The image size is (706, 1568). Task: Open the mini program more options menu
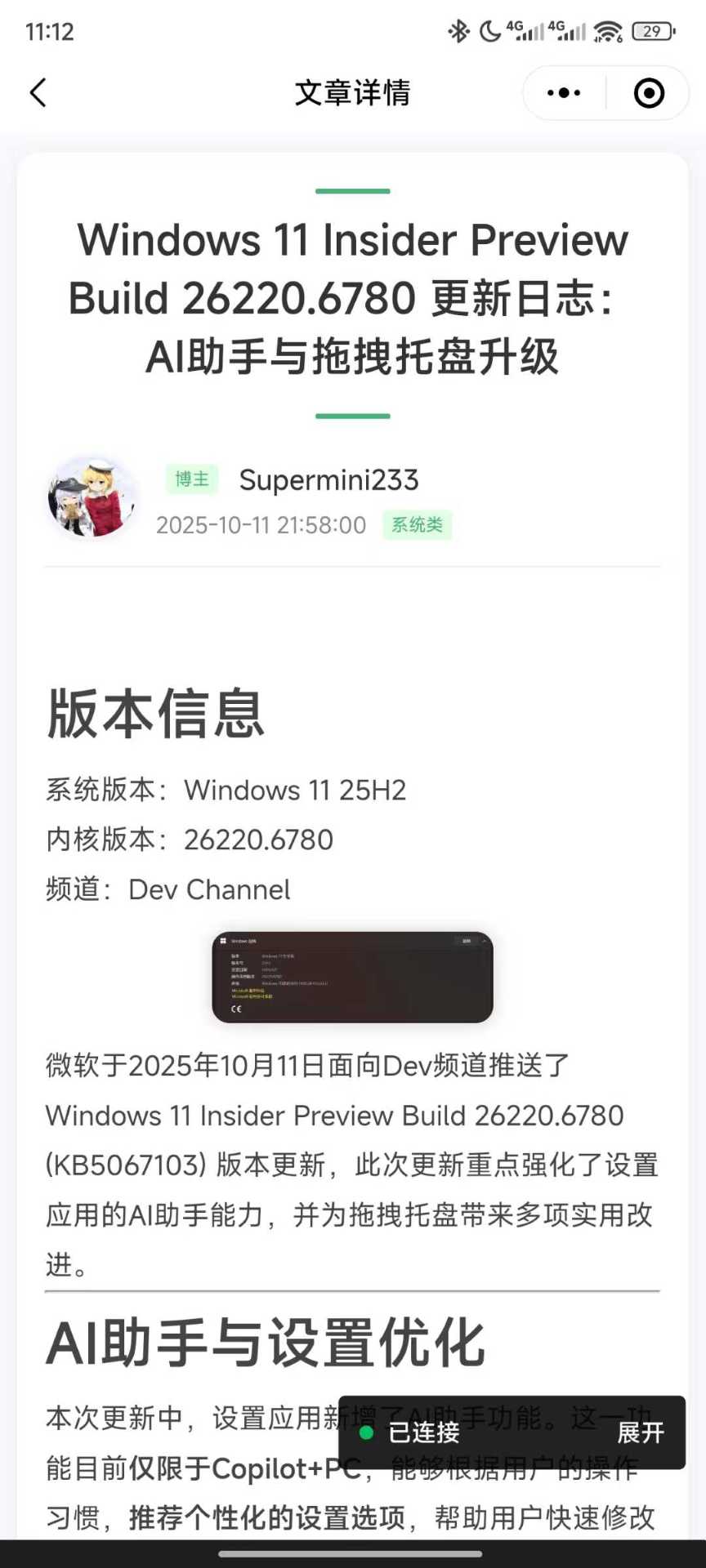point(564,93)
